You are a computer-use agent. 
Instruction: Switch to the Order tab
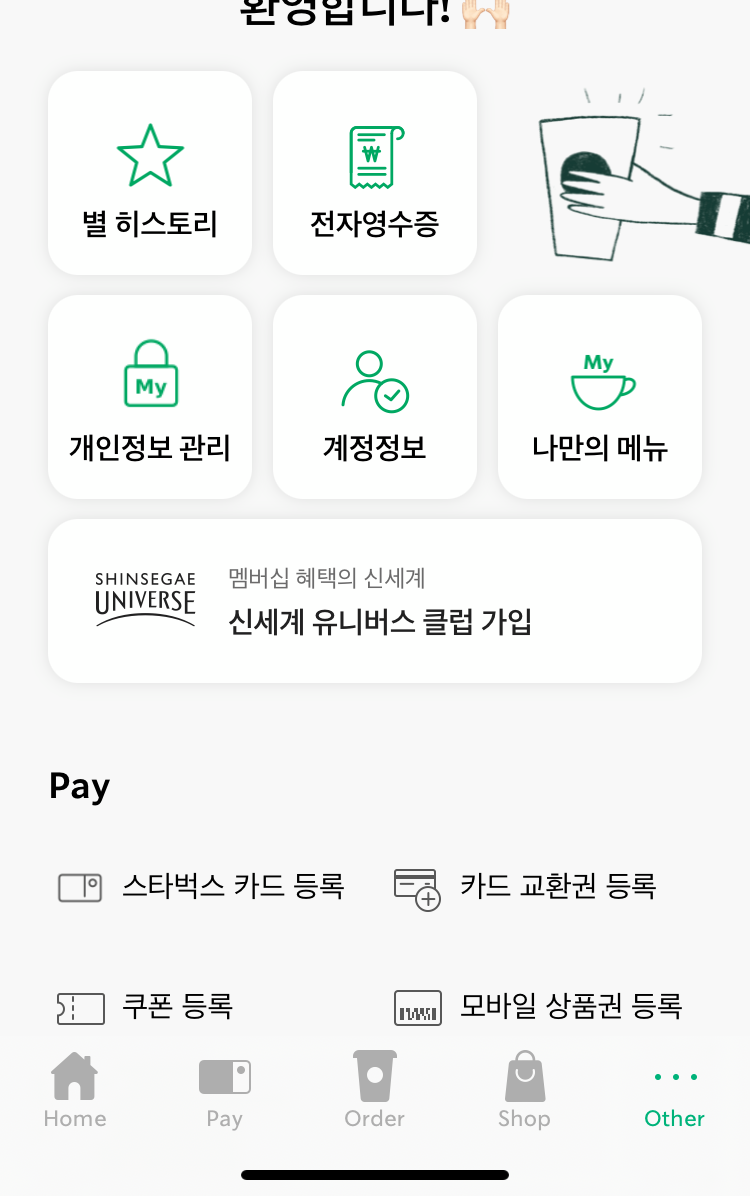point(375,1090)
